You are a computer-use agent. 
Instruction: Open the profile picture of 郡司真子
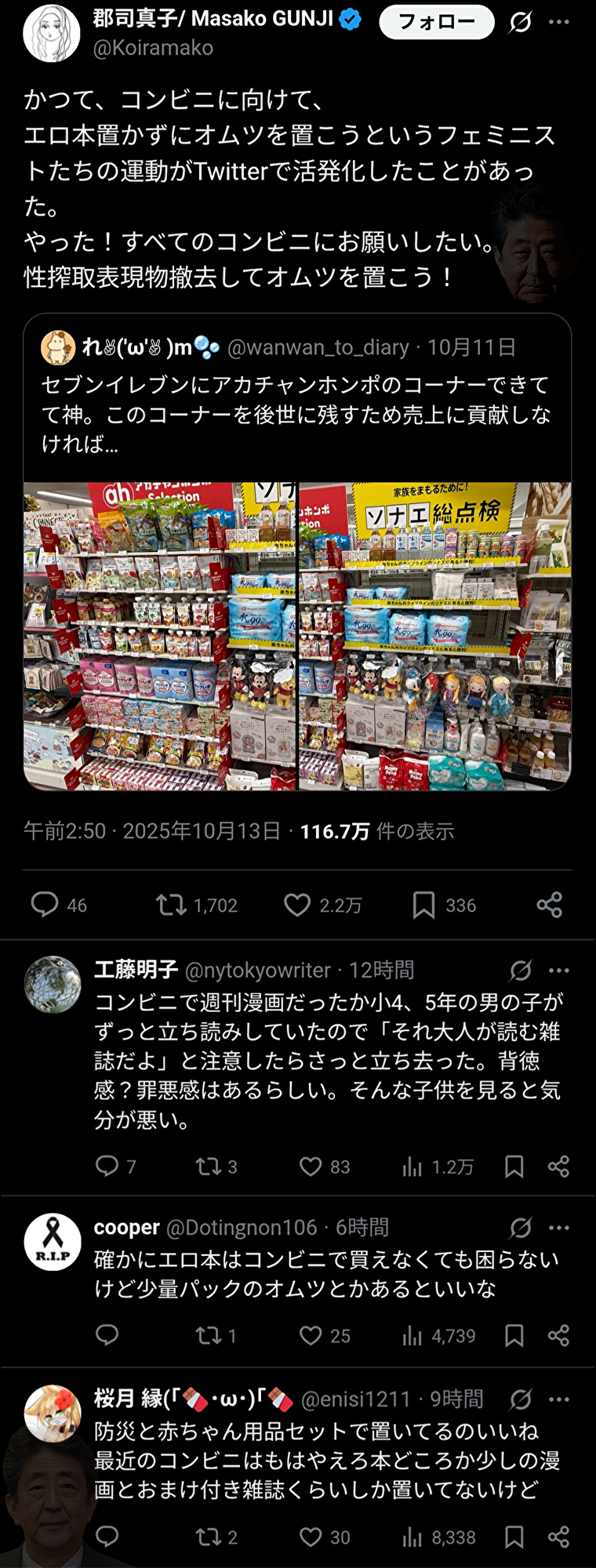click(x=52, y=33)
